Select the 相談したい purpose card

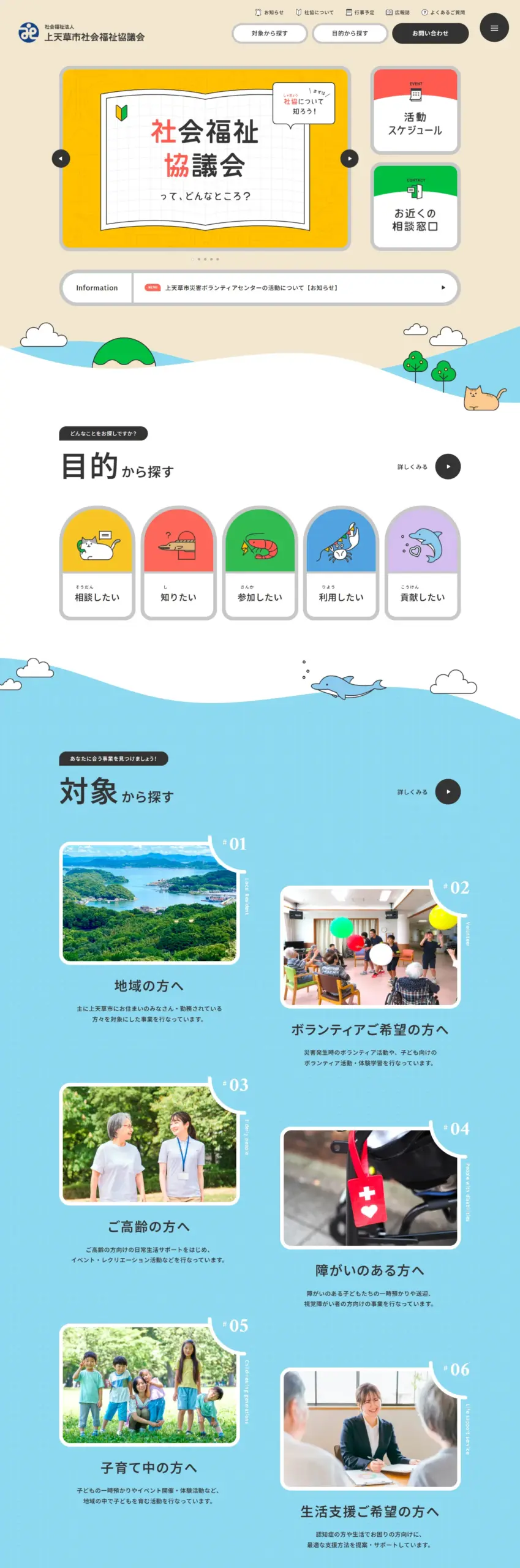coord(97,563)
